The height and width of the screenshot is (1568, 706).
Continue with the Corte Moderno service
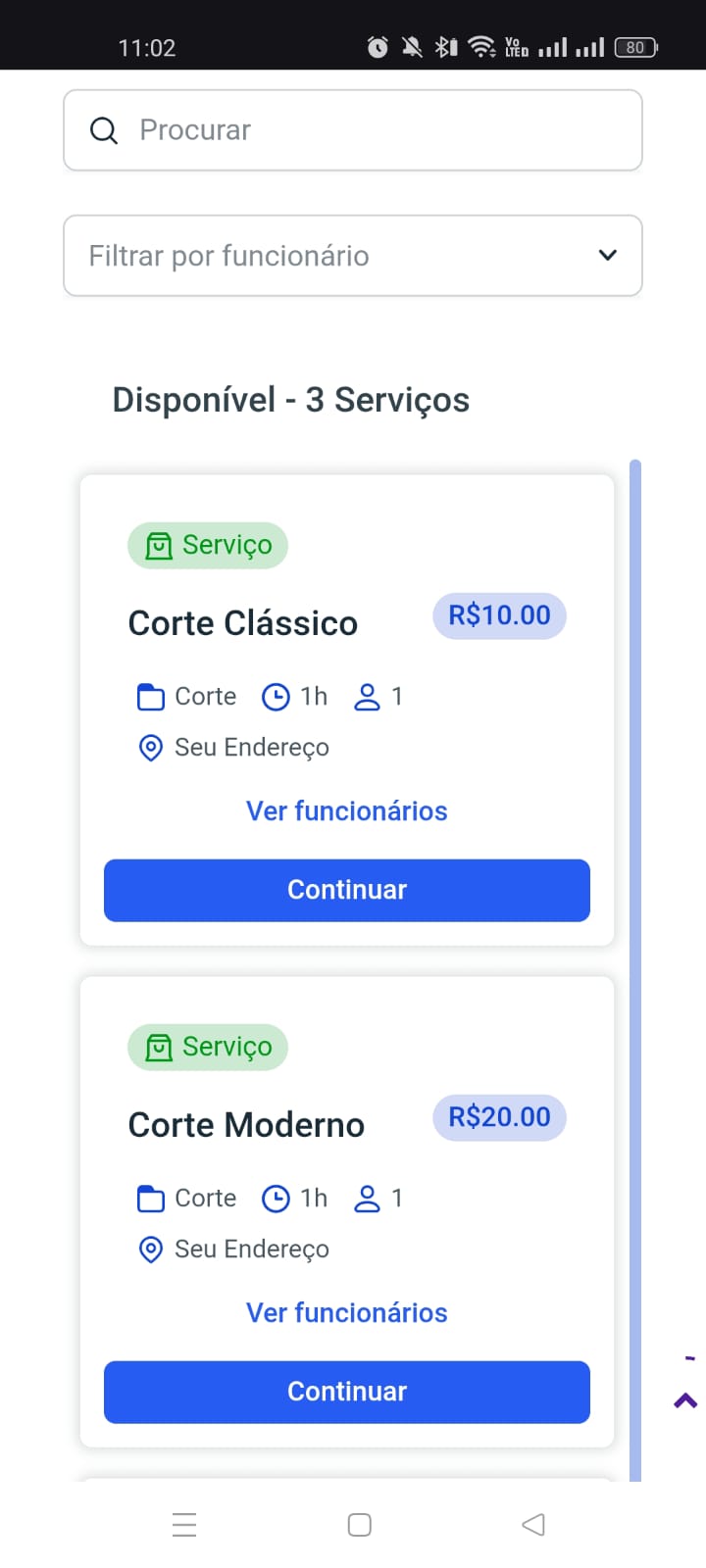[347, 1392]
